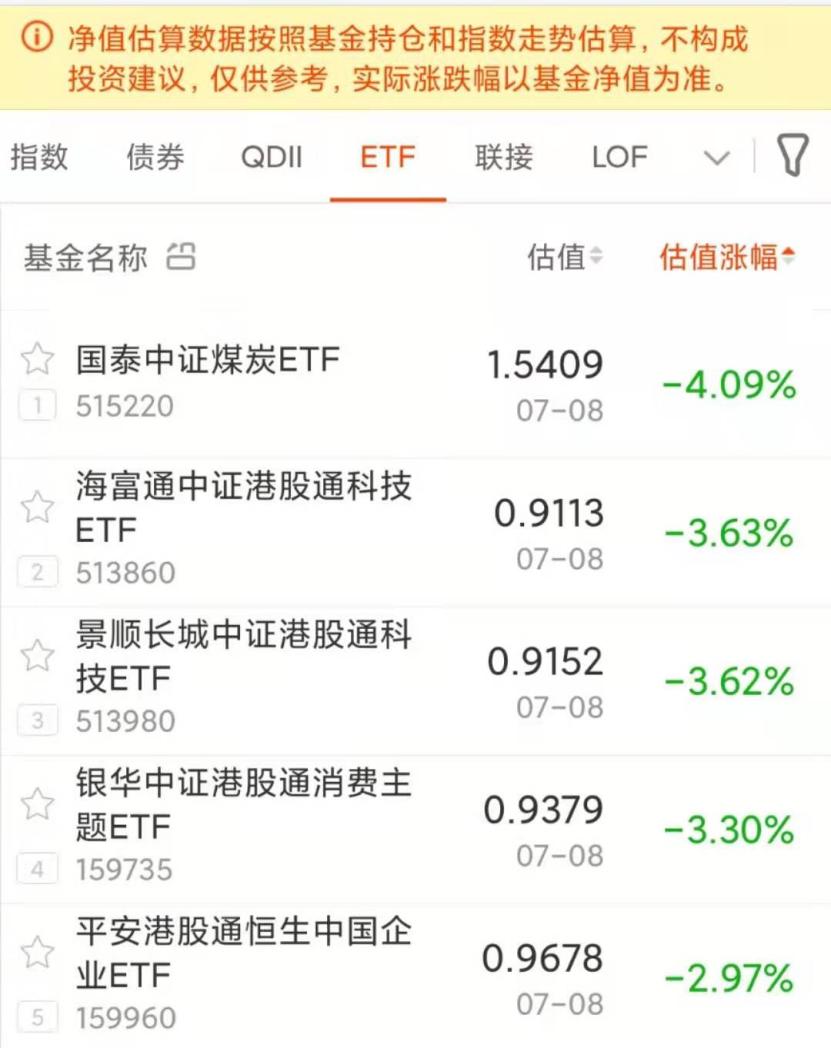The height and width of the screenshot is (1049, 831).
Task: Open the filter funnel icon
Action: [x=795, y=155]
